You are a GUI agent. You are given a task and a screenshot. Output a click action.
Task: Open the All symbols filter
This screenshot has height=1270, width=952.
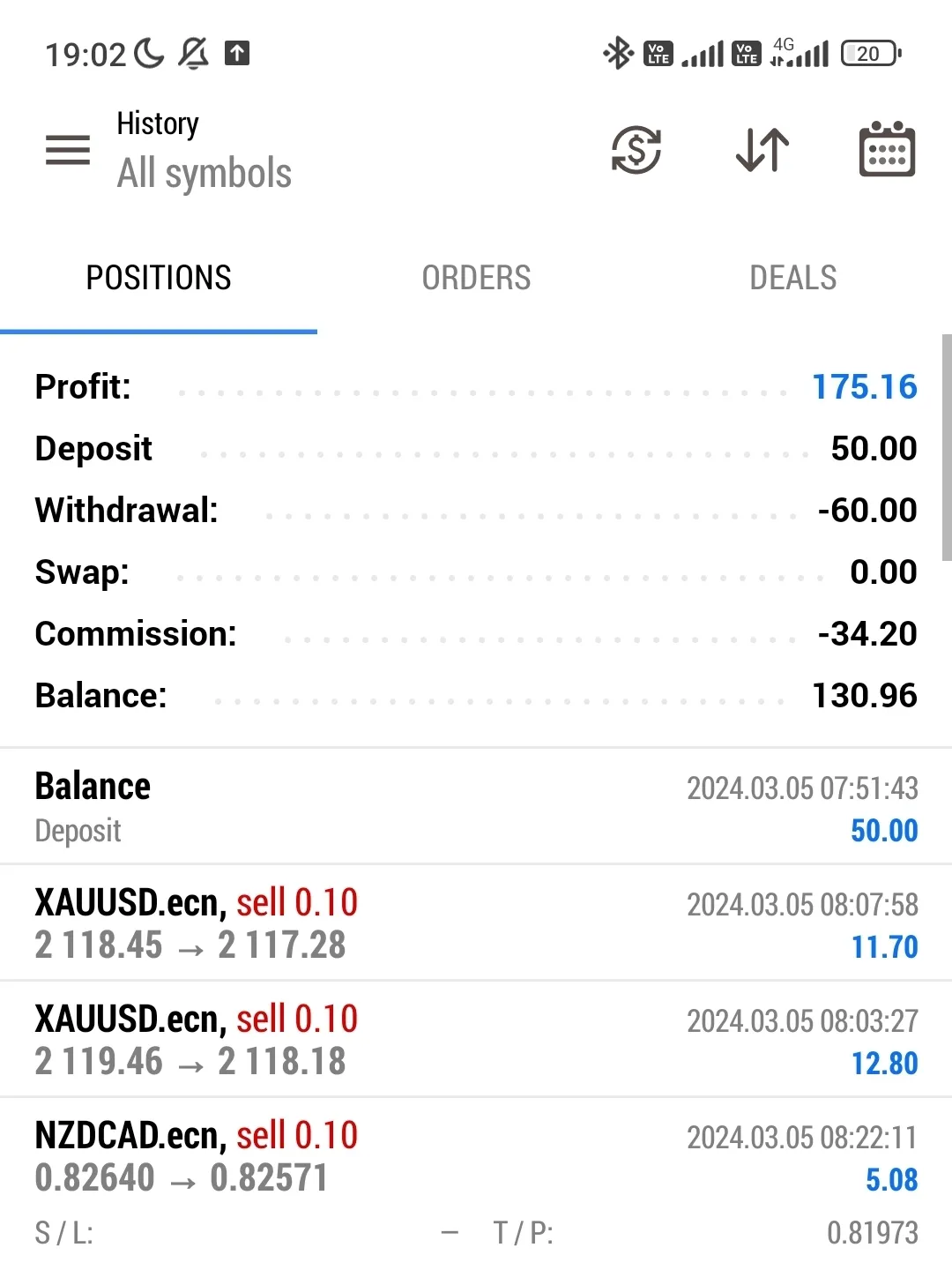tap(204, 173)
